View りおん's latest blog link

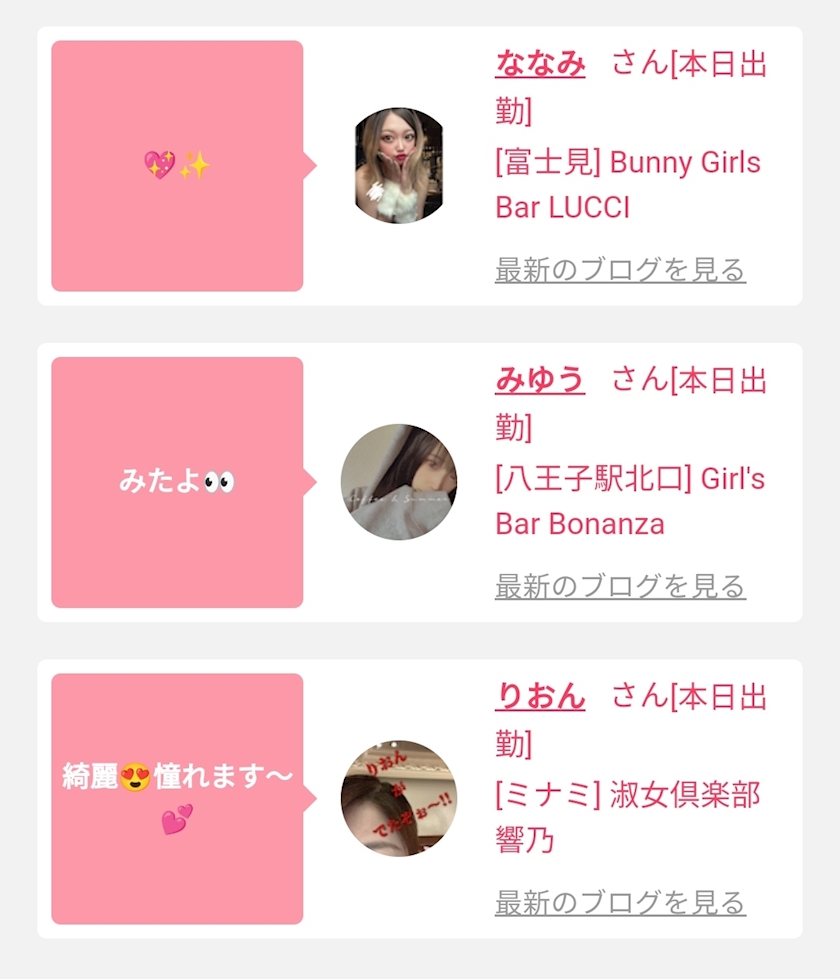pos(620,903)
